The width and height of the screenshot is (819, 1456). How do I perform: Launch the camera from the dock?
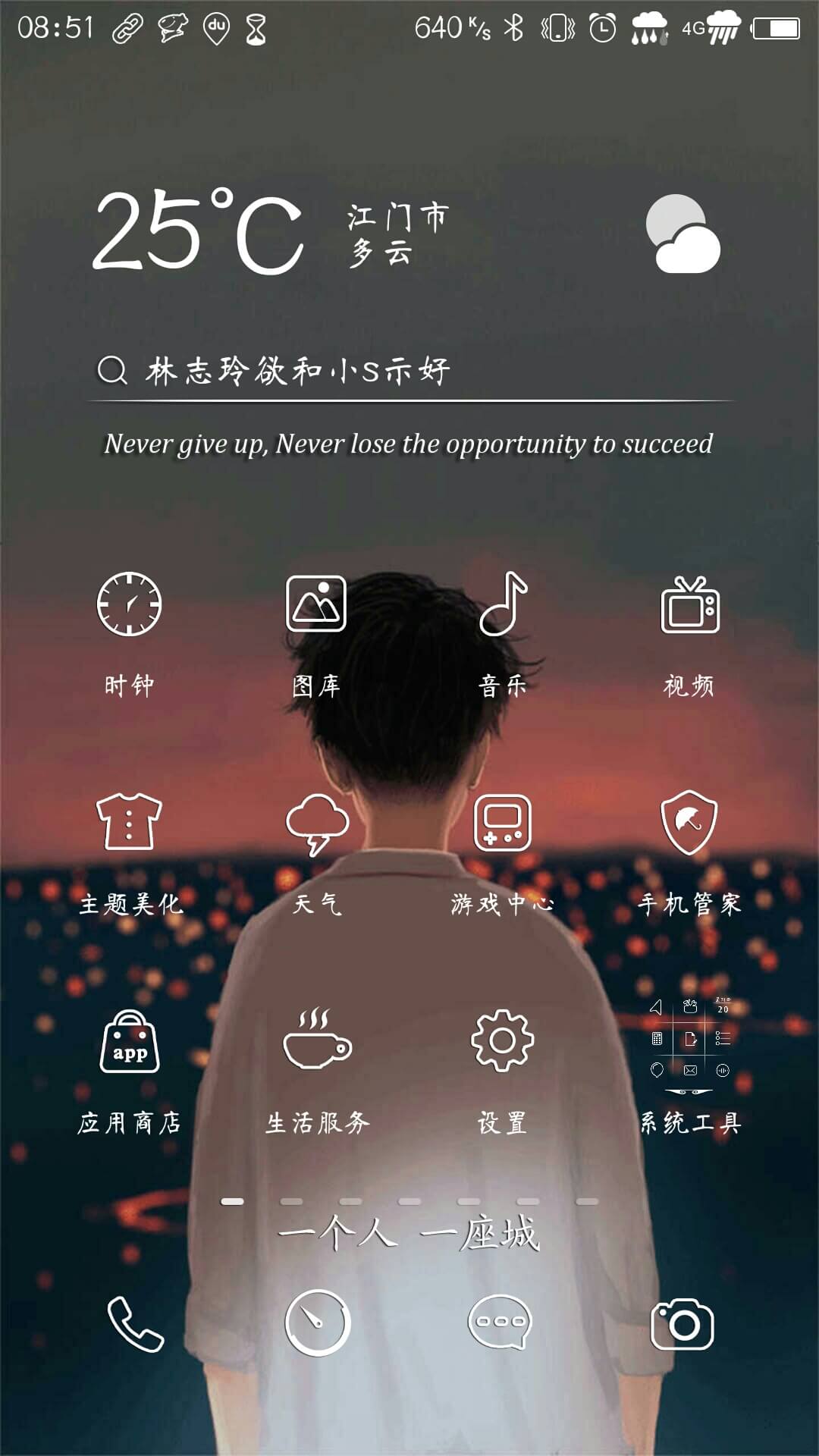coord(682,1324)
